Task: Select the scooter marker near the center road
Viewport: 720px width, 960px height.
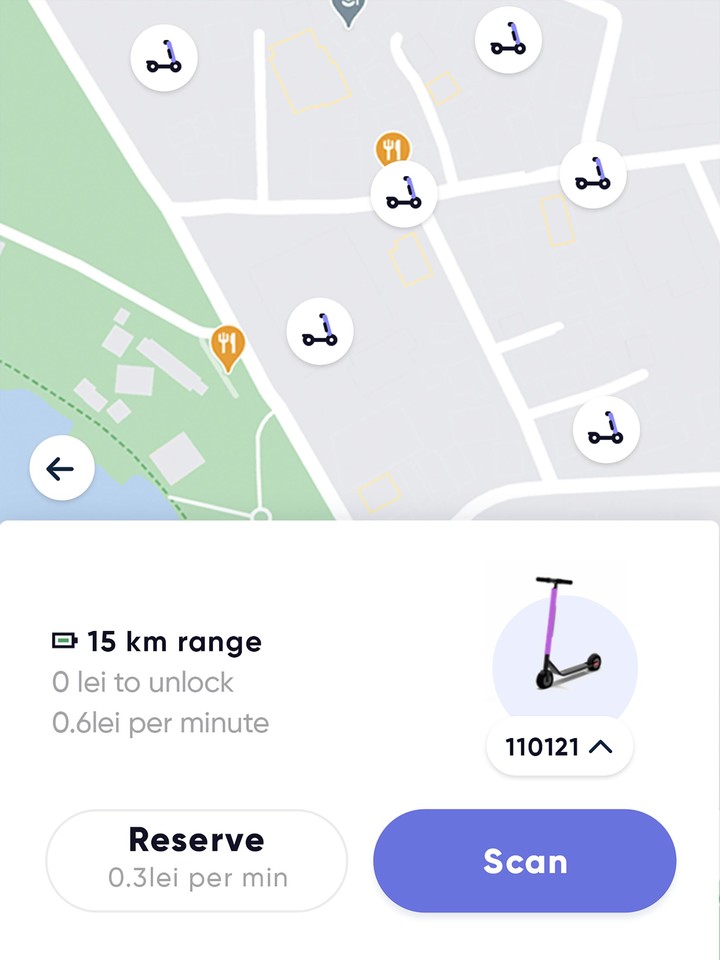Action: [x=404, y=195]
